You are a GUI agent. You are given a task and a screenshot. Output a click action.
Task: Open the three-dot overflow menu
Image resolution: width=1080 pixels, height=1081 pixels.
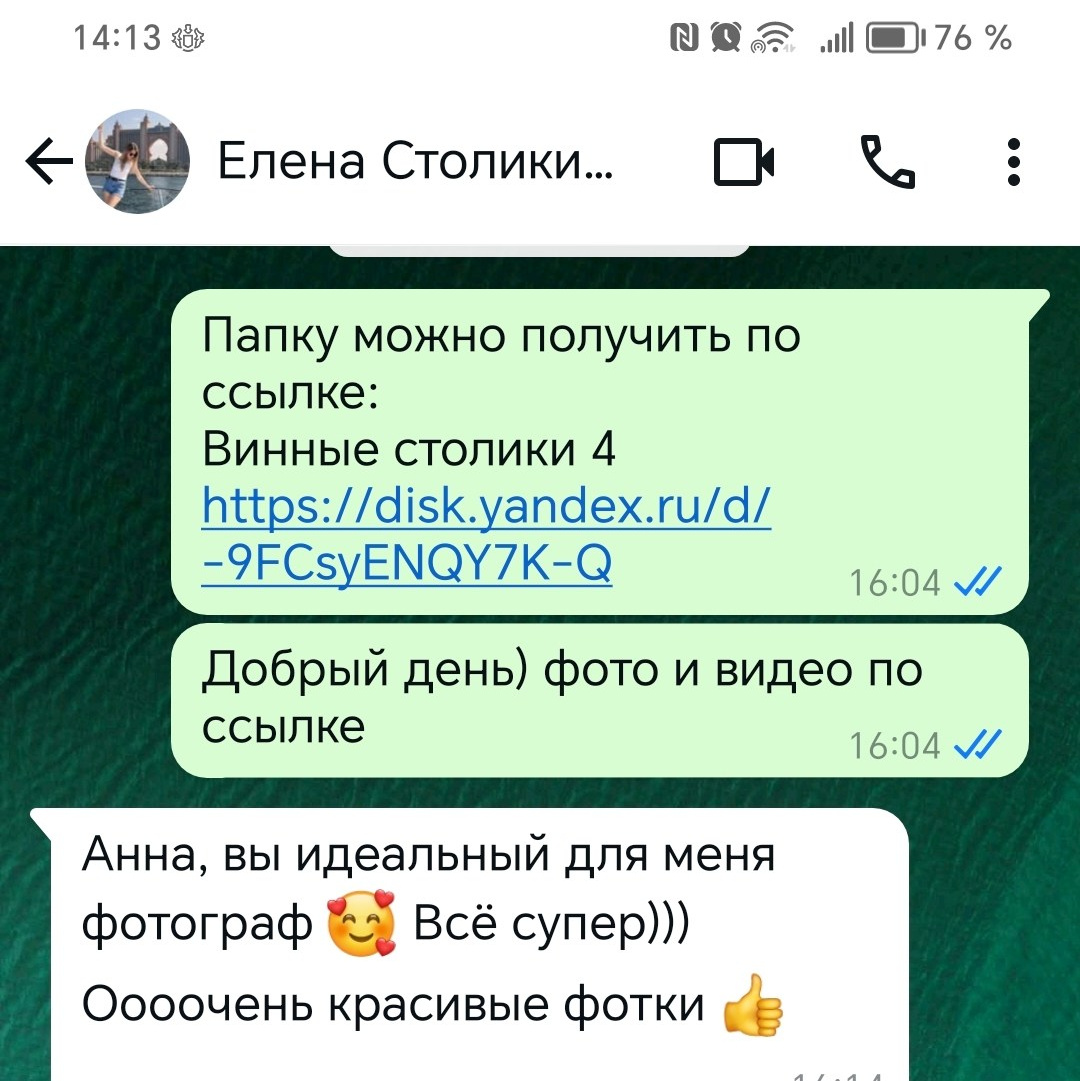[x=1013, y=162]
